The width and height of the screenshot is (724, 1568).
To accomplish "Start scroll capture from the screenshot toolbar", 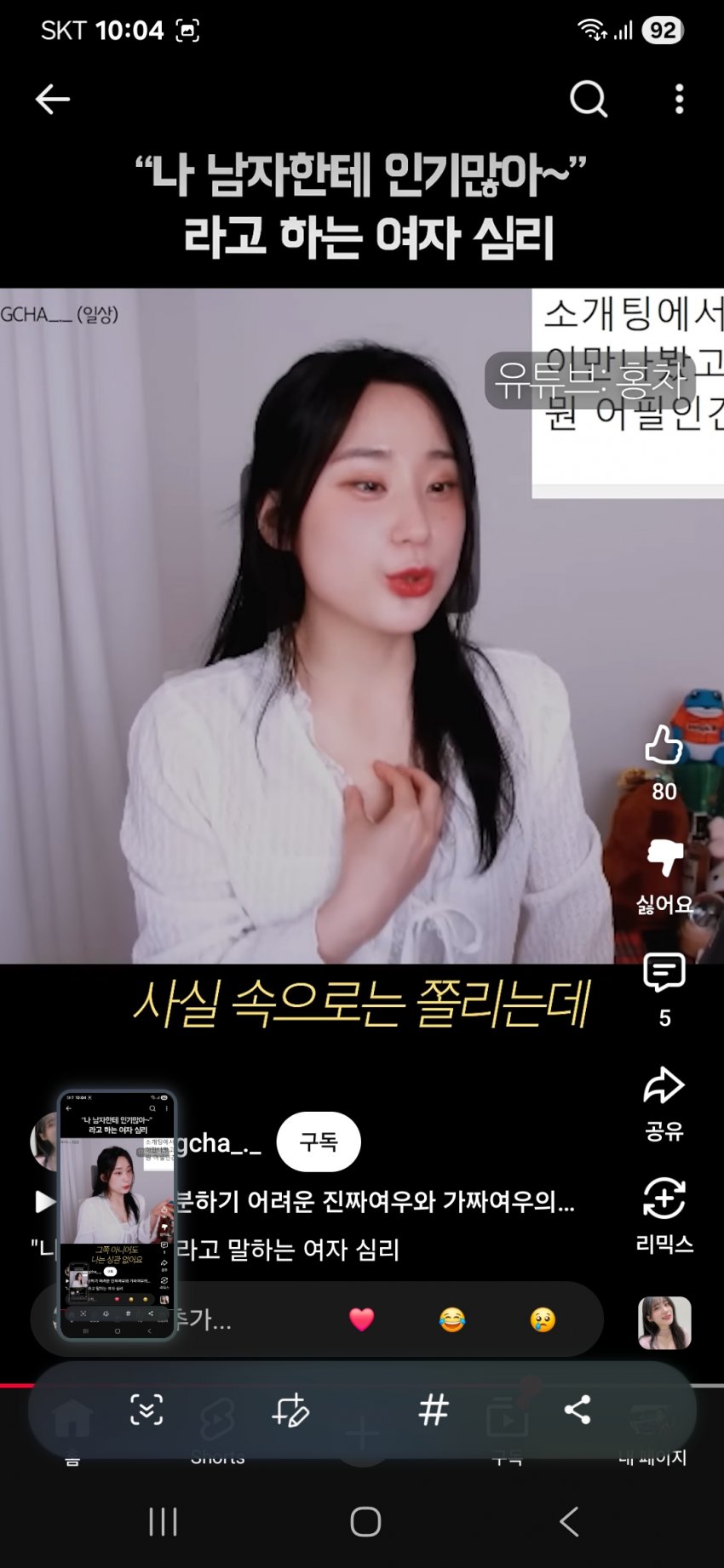I will [x=147, y=1411].
